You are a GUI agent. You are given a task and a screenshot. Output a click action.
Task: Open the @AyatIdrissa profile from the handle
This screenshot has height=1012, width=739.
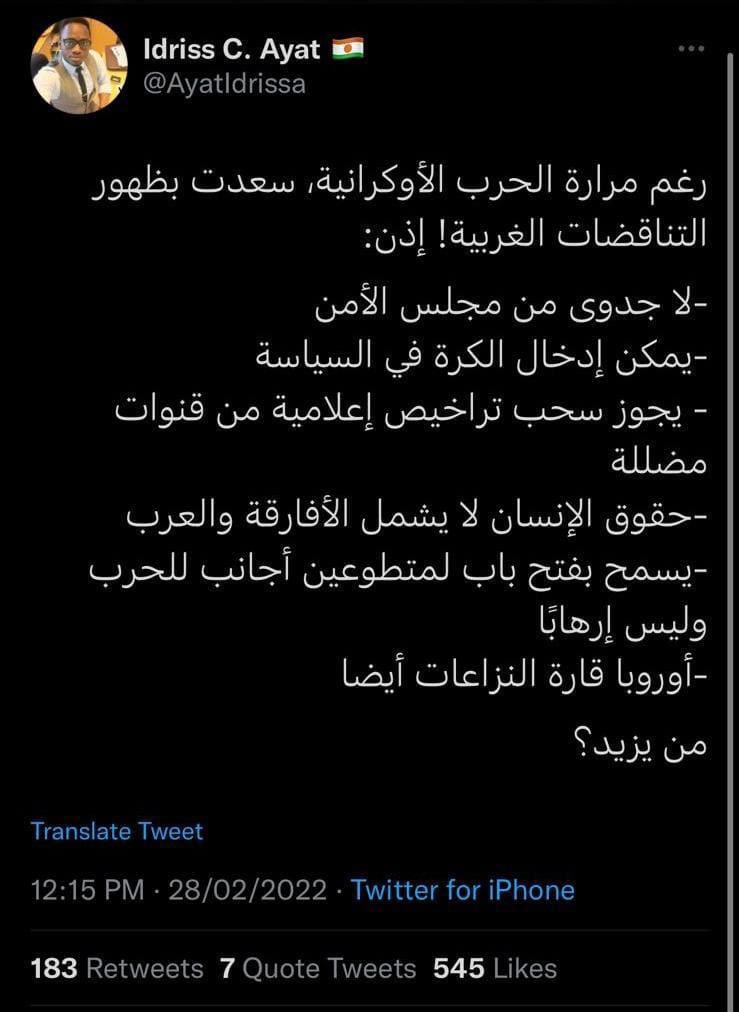(224, 84)
